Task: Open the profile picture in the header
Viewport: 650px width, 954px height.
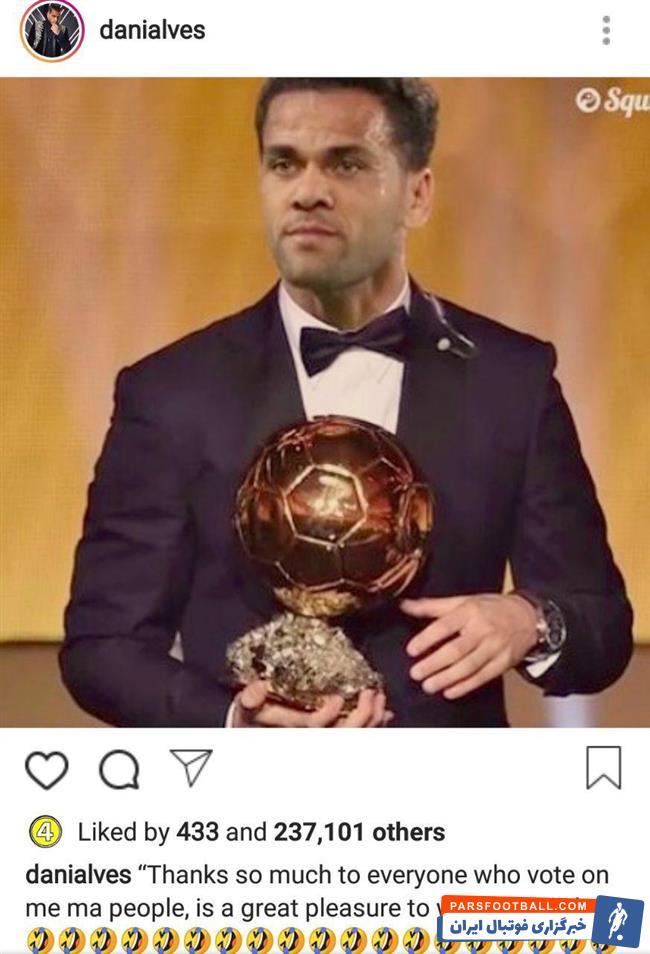Action: [x=52, y=30]
